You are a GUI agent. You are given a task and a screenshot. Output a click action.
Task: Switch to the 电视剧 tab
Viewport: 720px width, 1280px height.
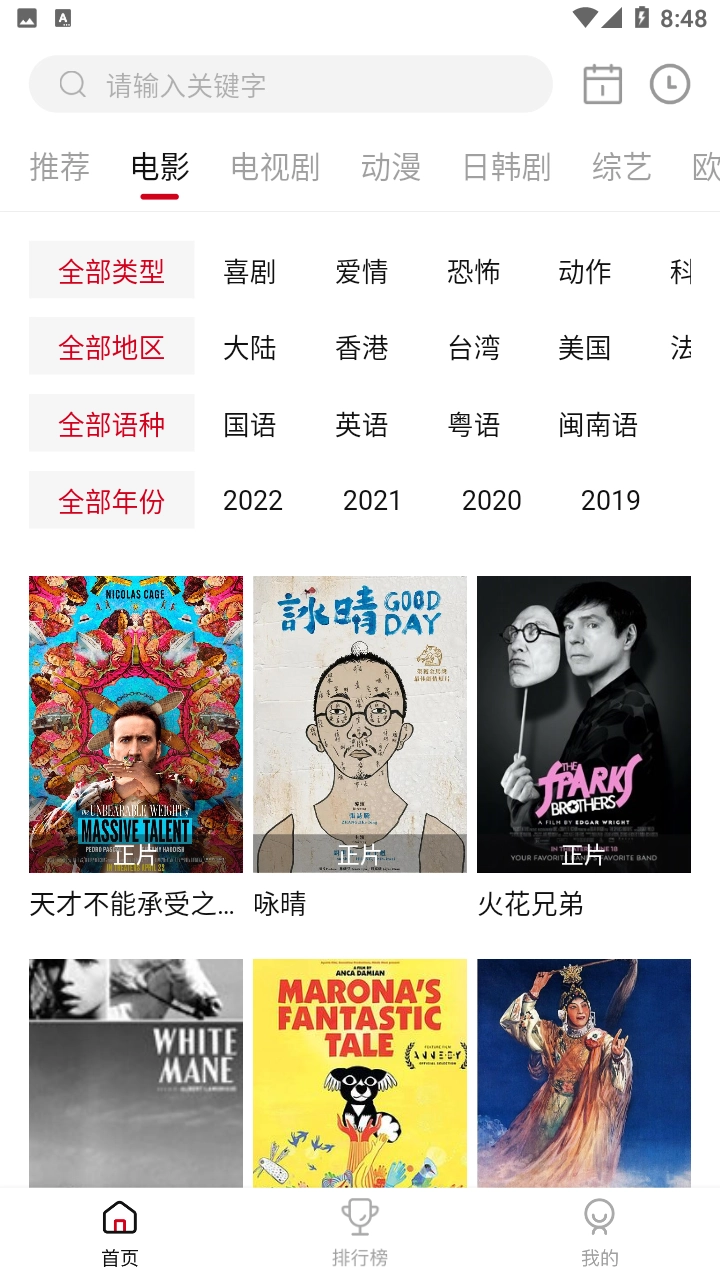point(274,168)
